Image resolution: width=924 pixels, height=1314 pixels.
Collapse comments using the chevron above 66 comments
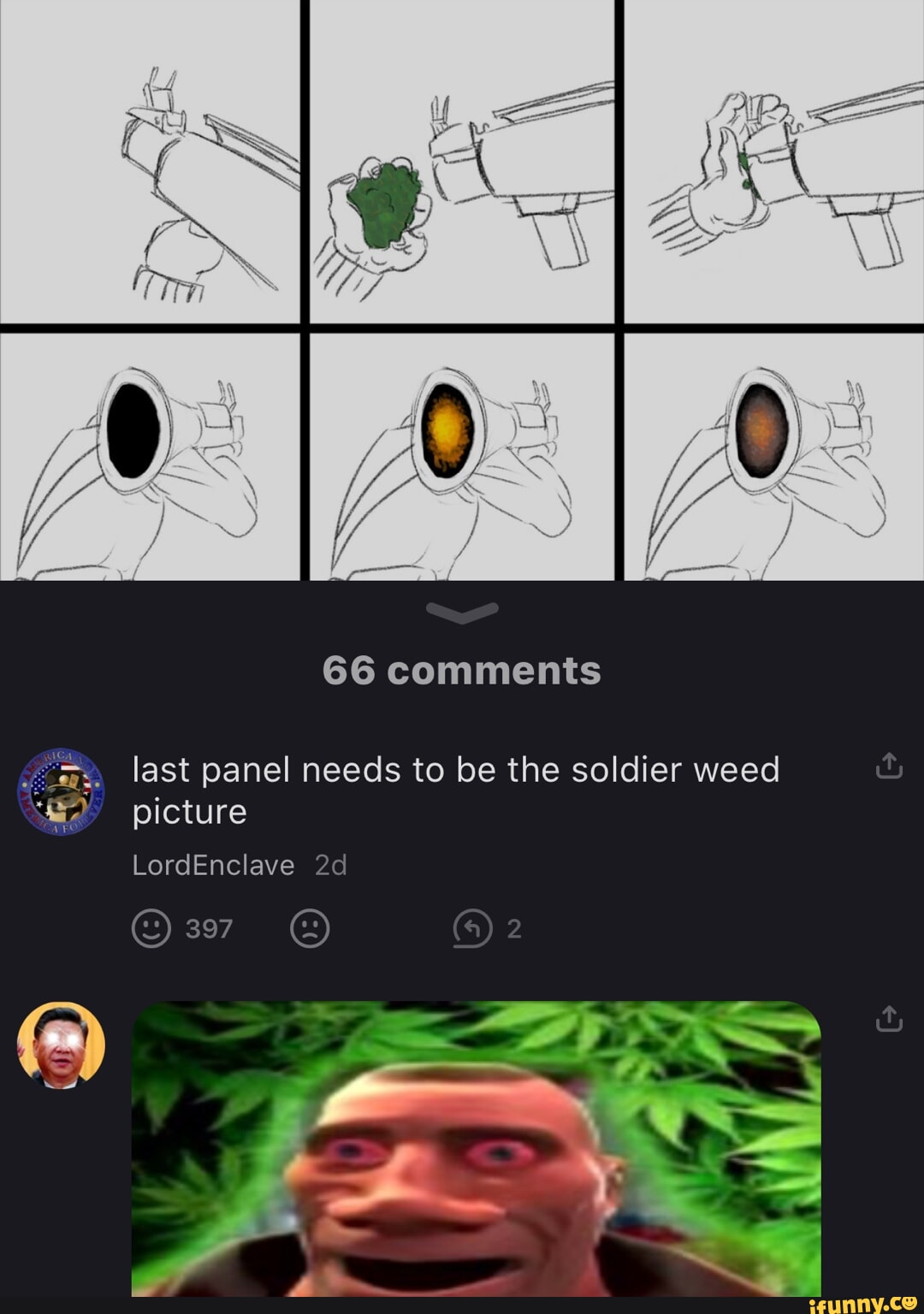[462, 613]
